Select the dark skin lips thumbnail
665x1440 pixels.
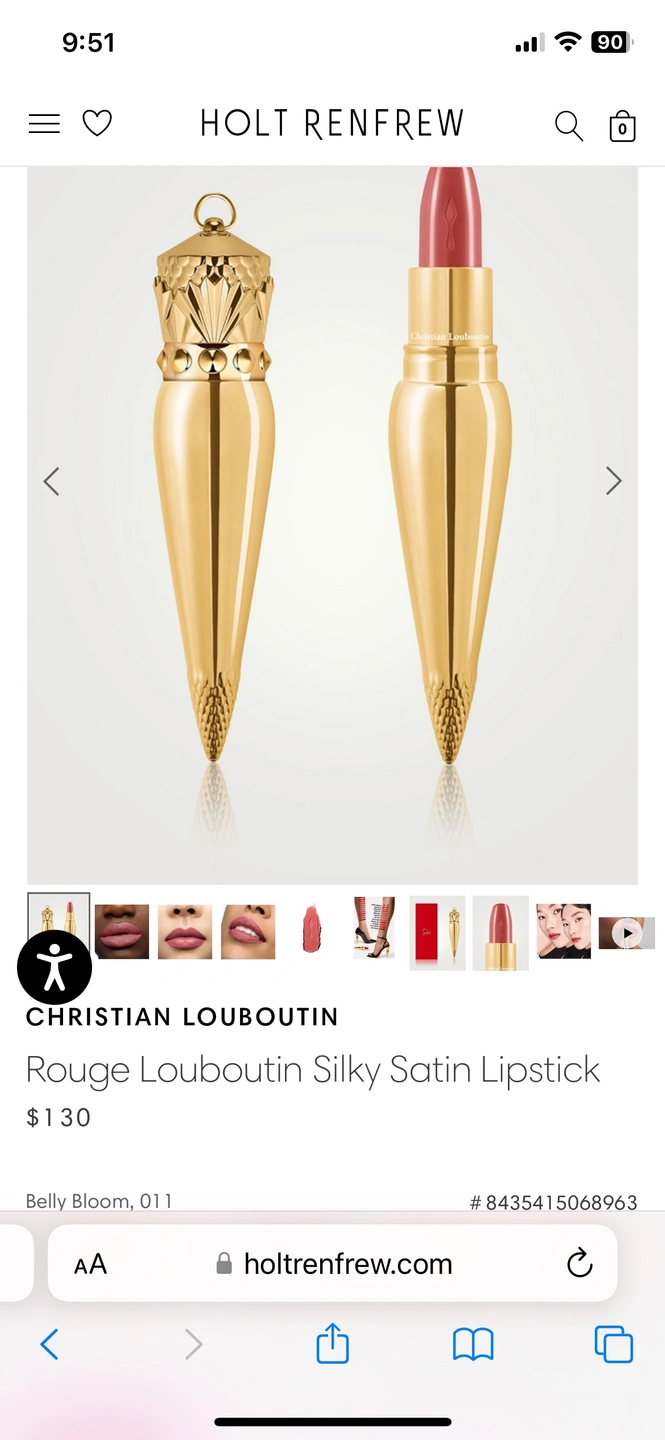pyautogui.click(x=122, y=932)
